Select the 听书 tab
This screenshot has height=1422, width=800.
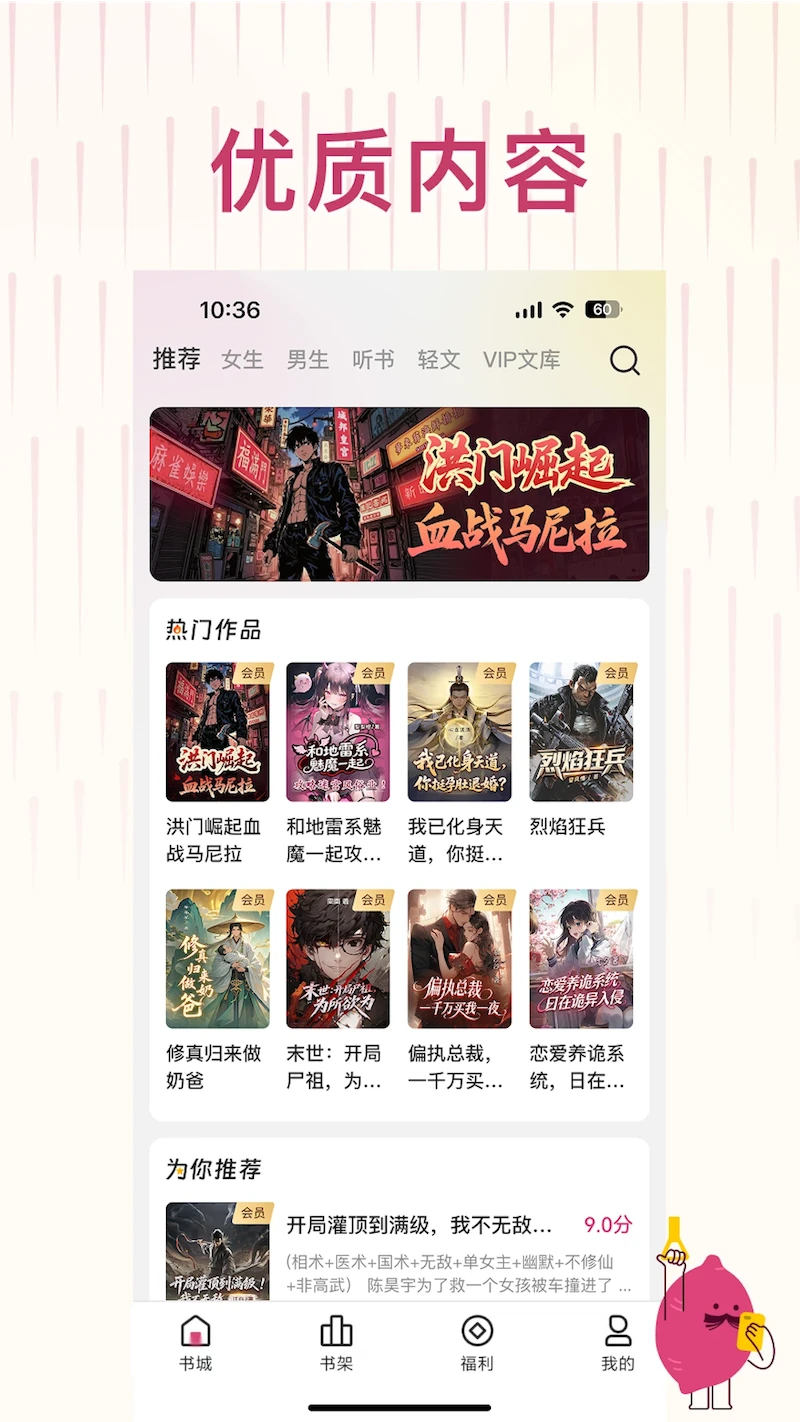pos(372,360)
